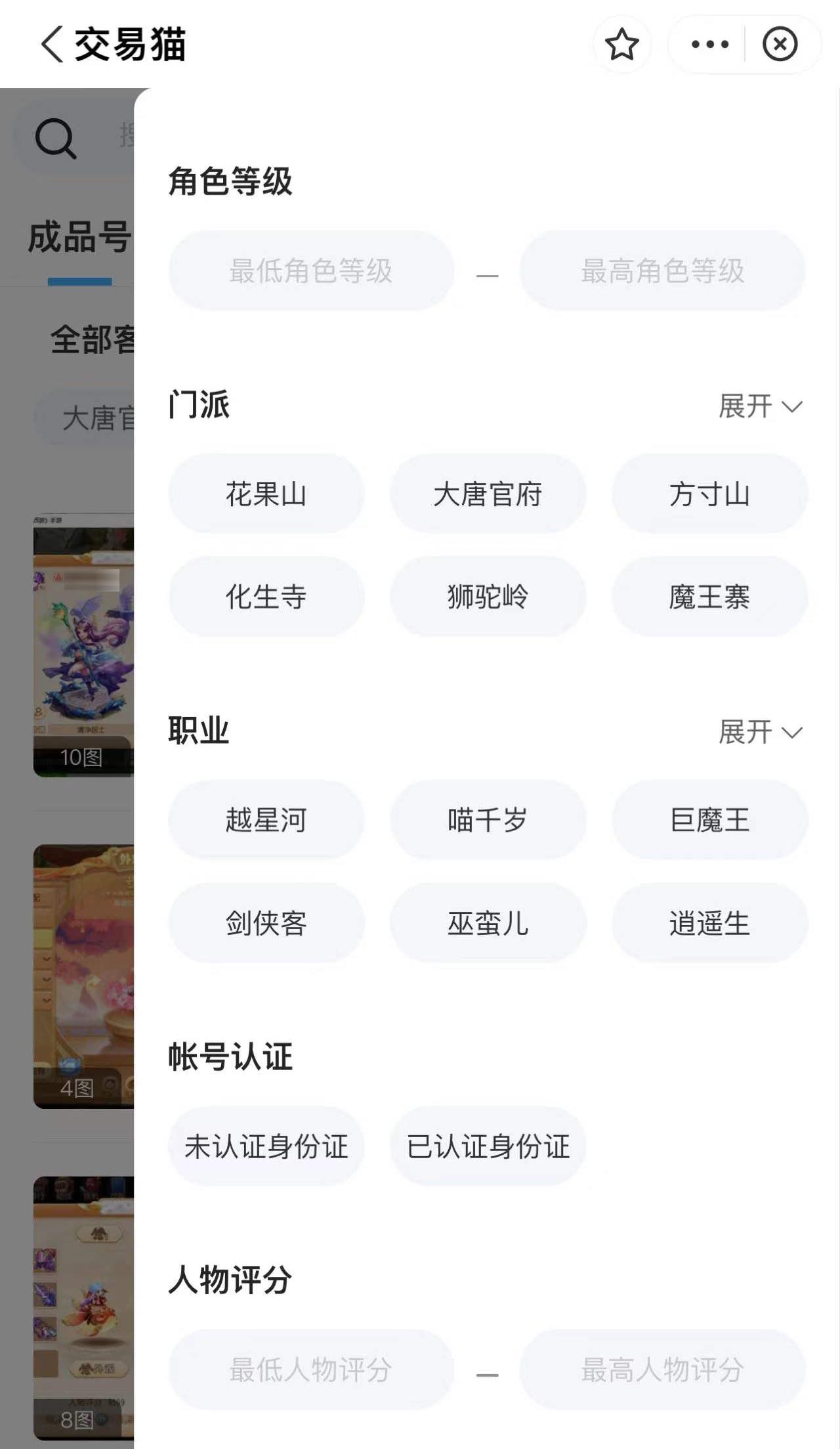Filter by 剑侠客

pyautogui.click(x=266, y=922)
